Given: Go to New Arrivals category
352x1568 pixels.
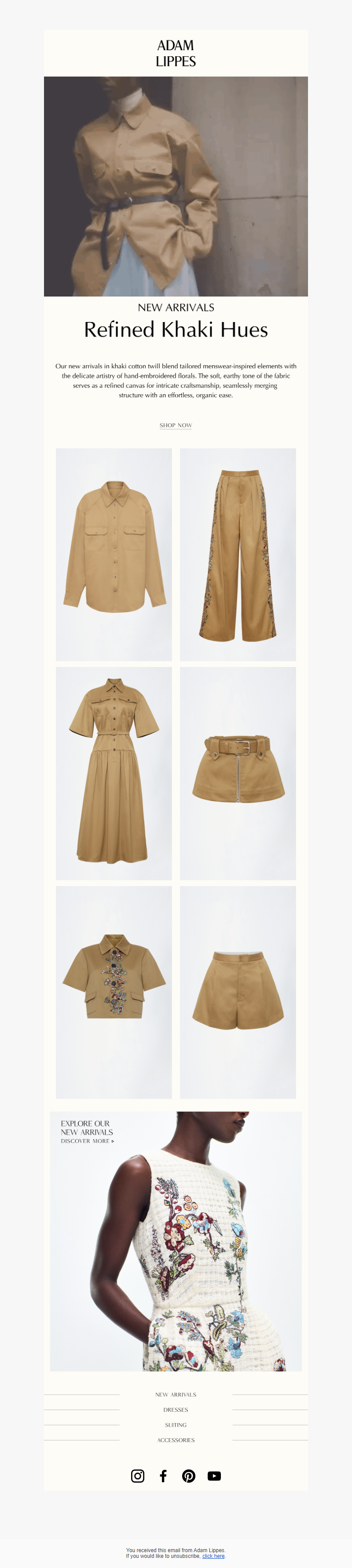Looking at the screenshot, I should 176,1394.
